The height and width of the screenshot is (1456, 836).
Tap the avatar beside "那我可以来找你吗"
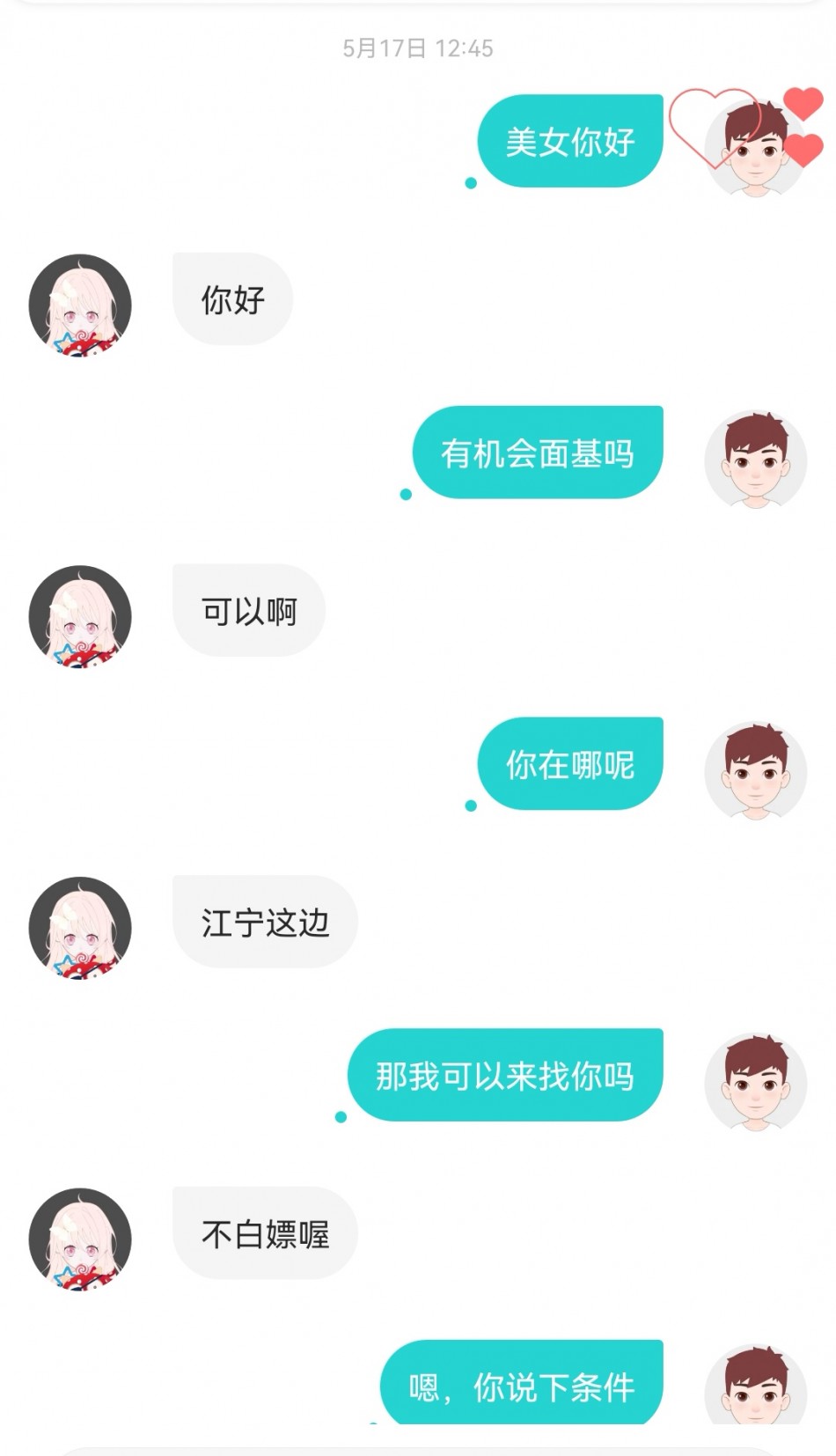coord(755,1082)
